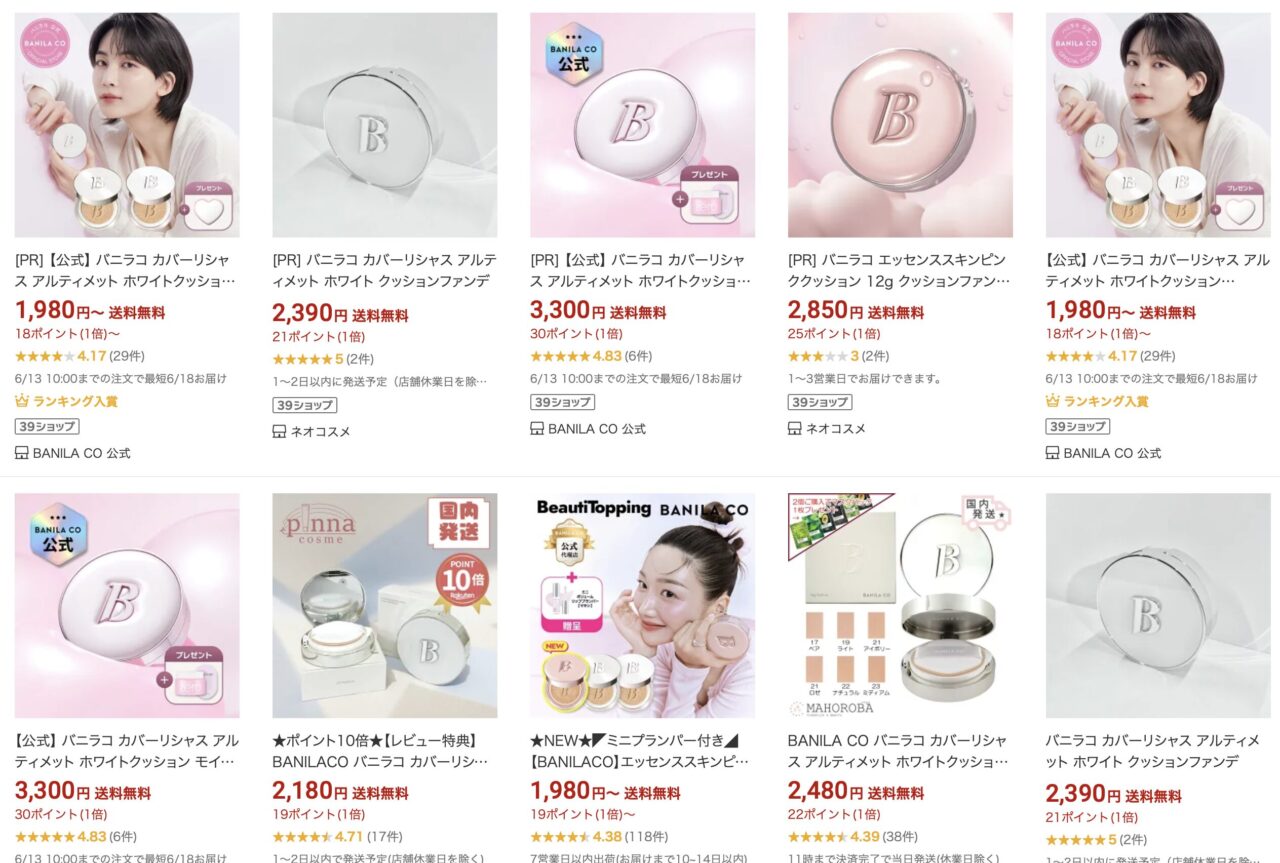Visit the BANILA CO 公式 shop under the 3,300円 item

pos(596,429)
